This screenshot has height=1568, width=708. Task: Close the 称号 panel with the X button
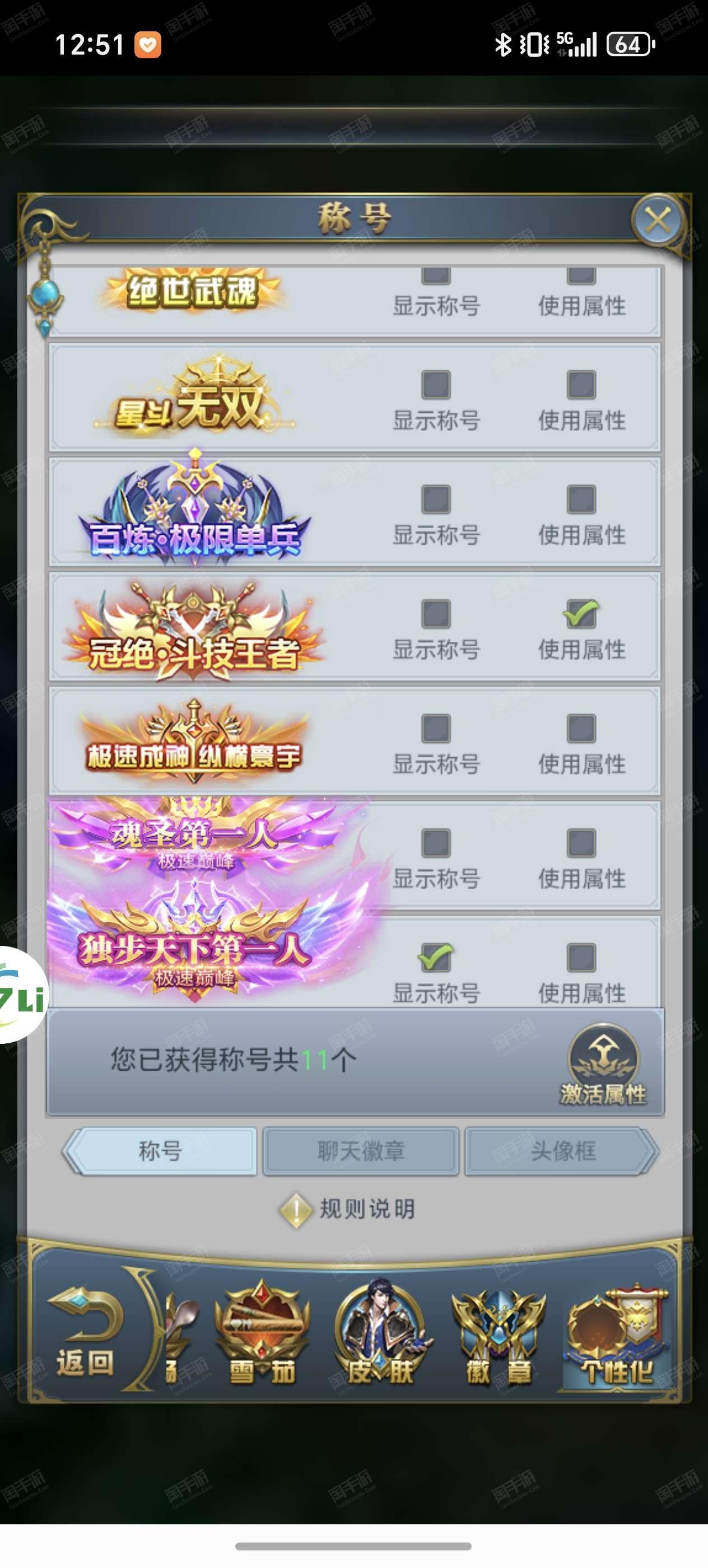point(658,220)
